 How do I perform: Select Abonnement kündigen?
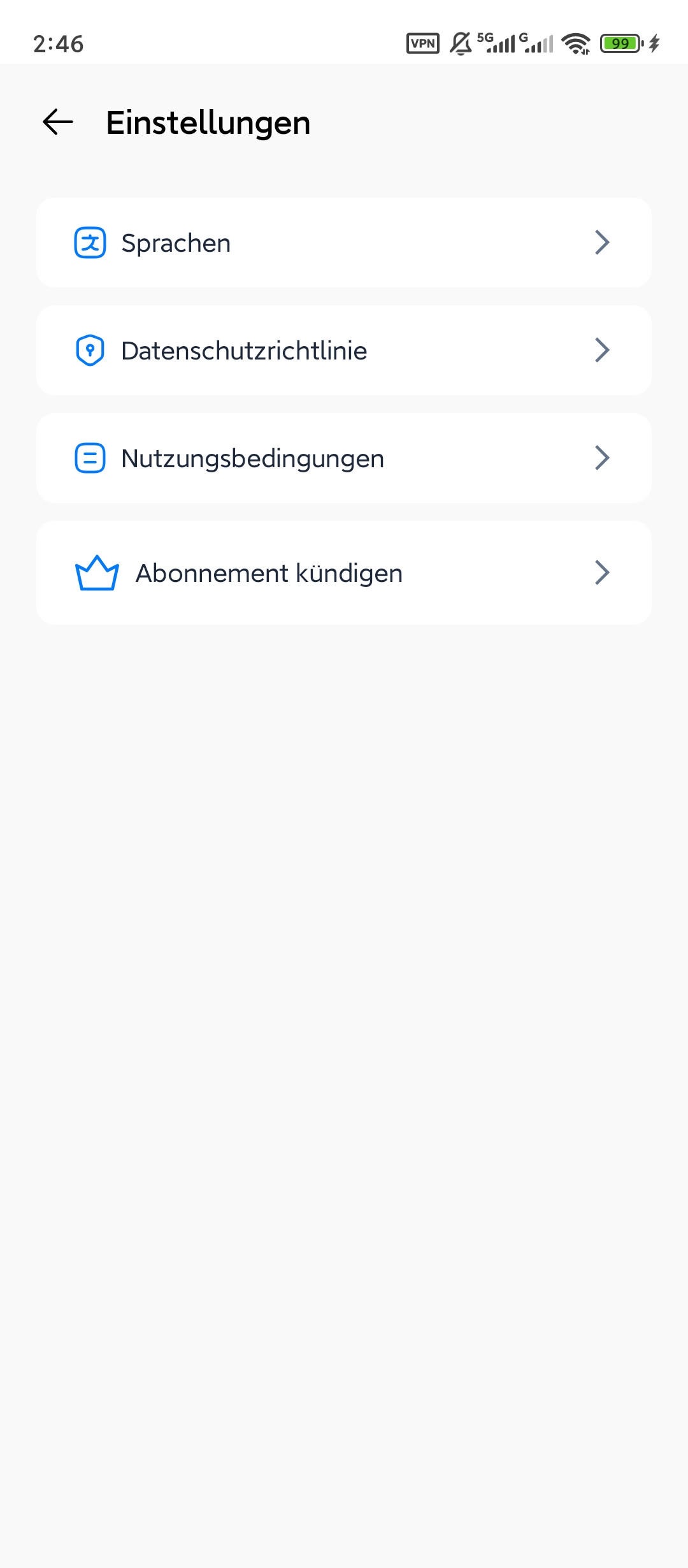344,572
